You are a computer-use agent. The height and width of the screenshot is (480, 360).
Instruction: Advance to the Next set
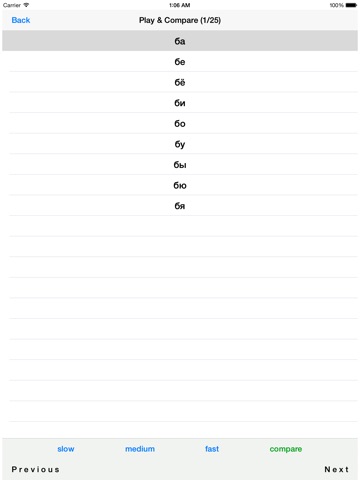336,469
